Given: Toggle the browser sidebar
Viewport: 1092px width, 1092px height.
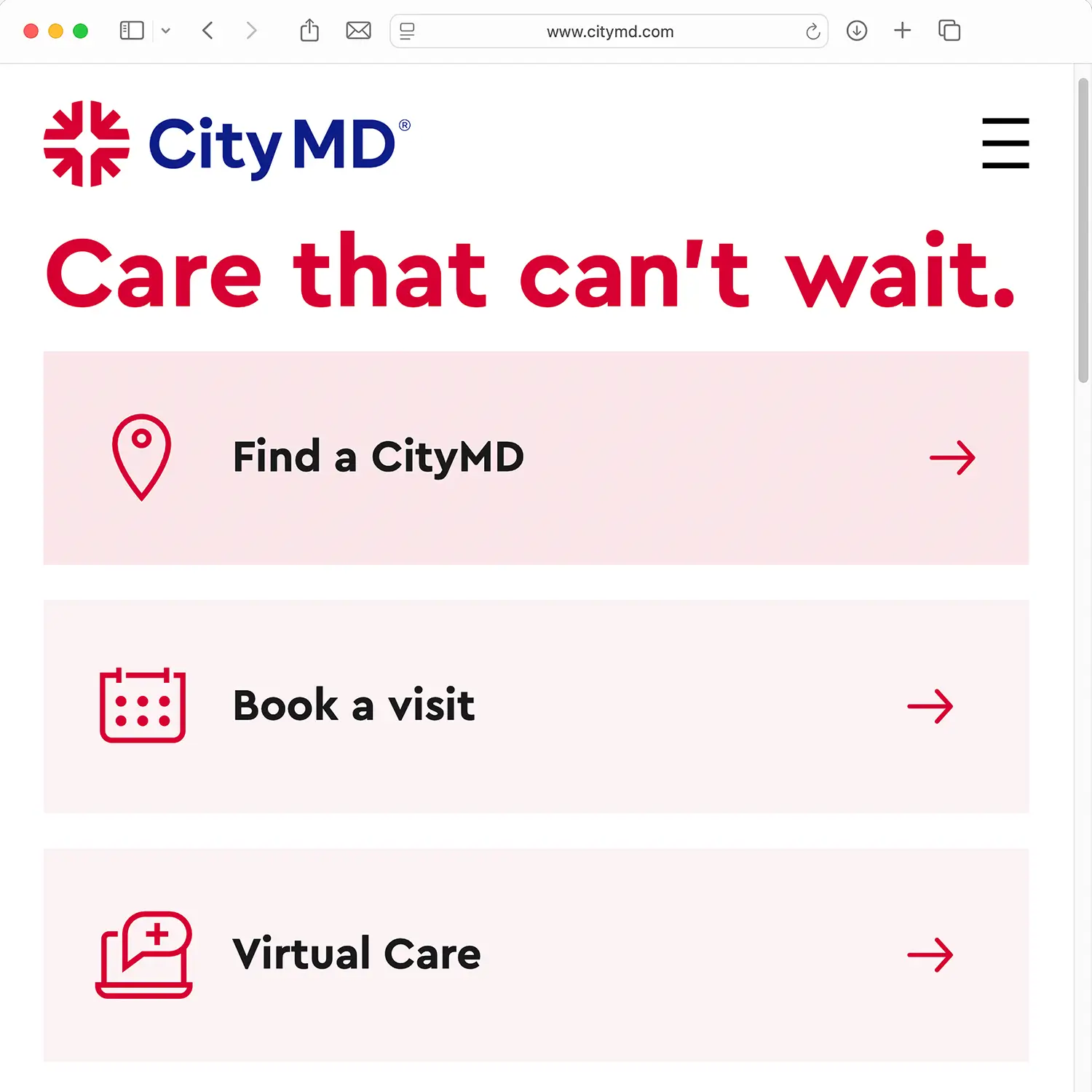Looking at the screenshot, I should (x=132, y=31).
